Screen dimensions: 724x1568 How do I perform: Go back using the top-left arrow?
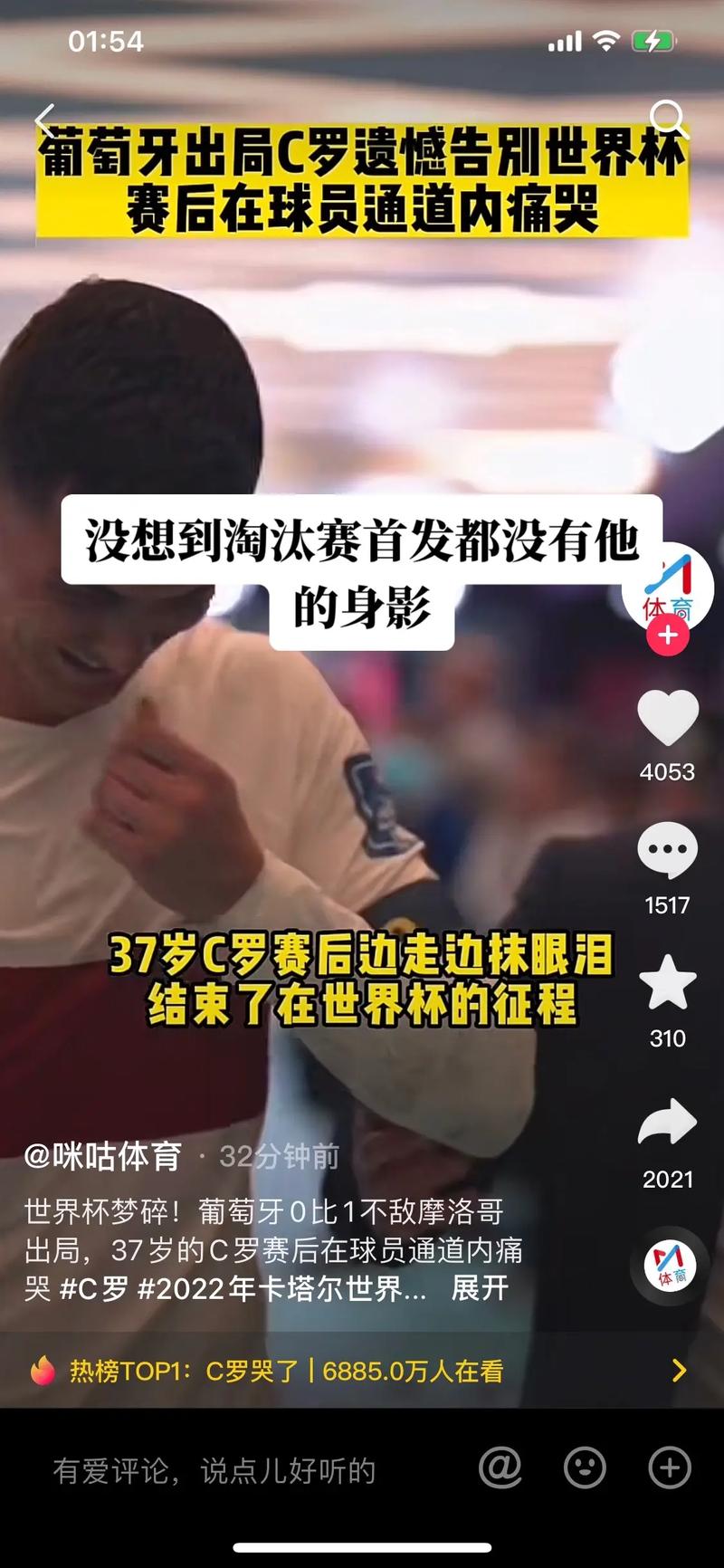point(45,120)
